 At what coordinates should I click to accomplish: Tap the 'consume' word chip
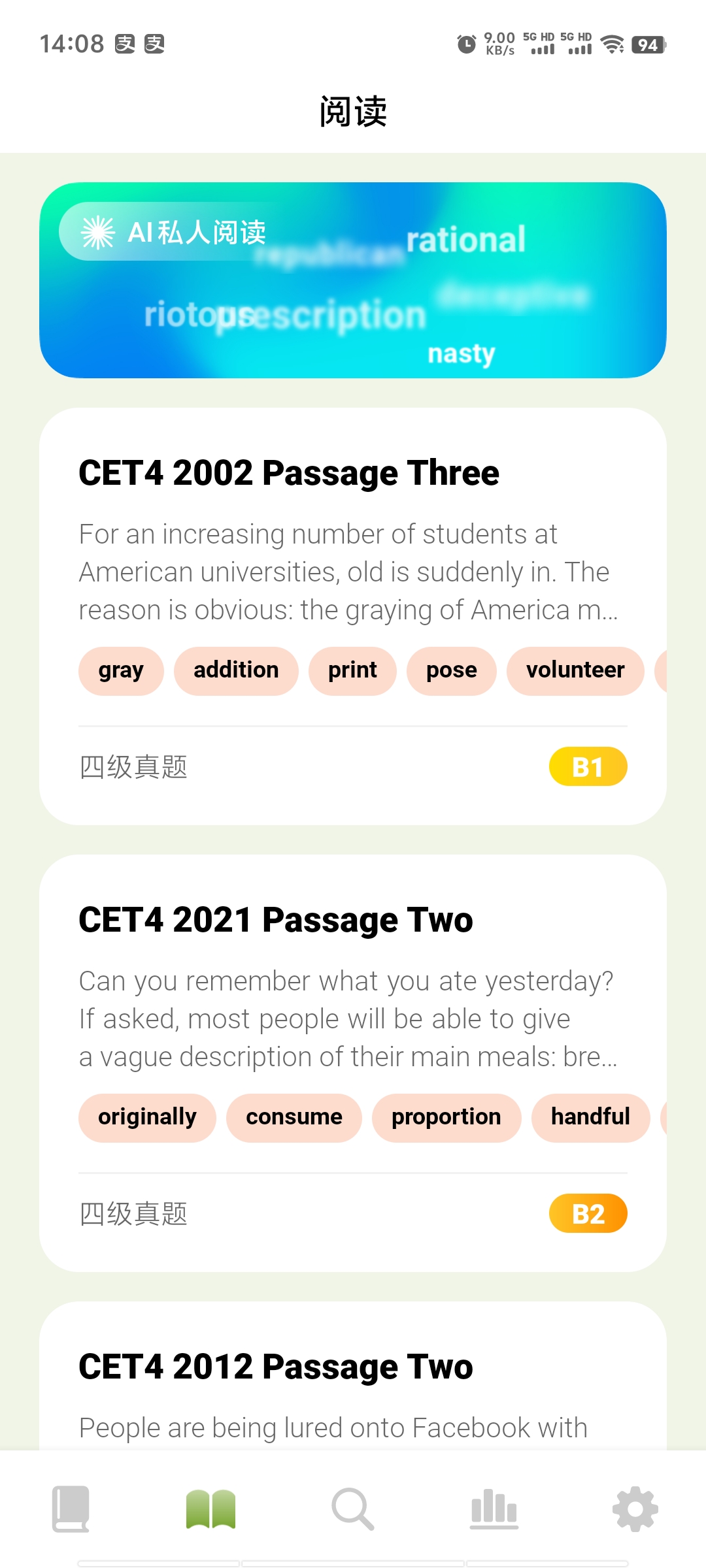tap(294, 1118)
